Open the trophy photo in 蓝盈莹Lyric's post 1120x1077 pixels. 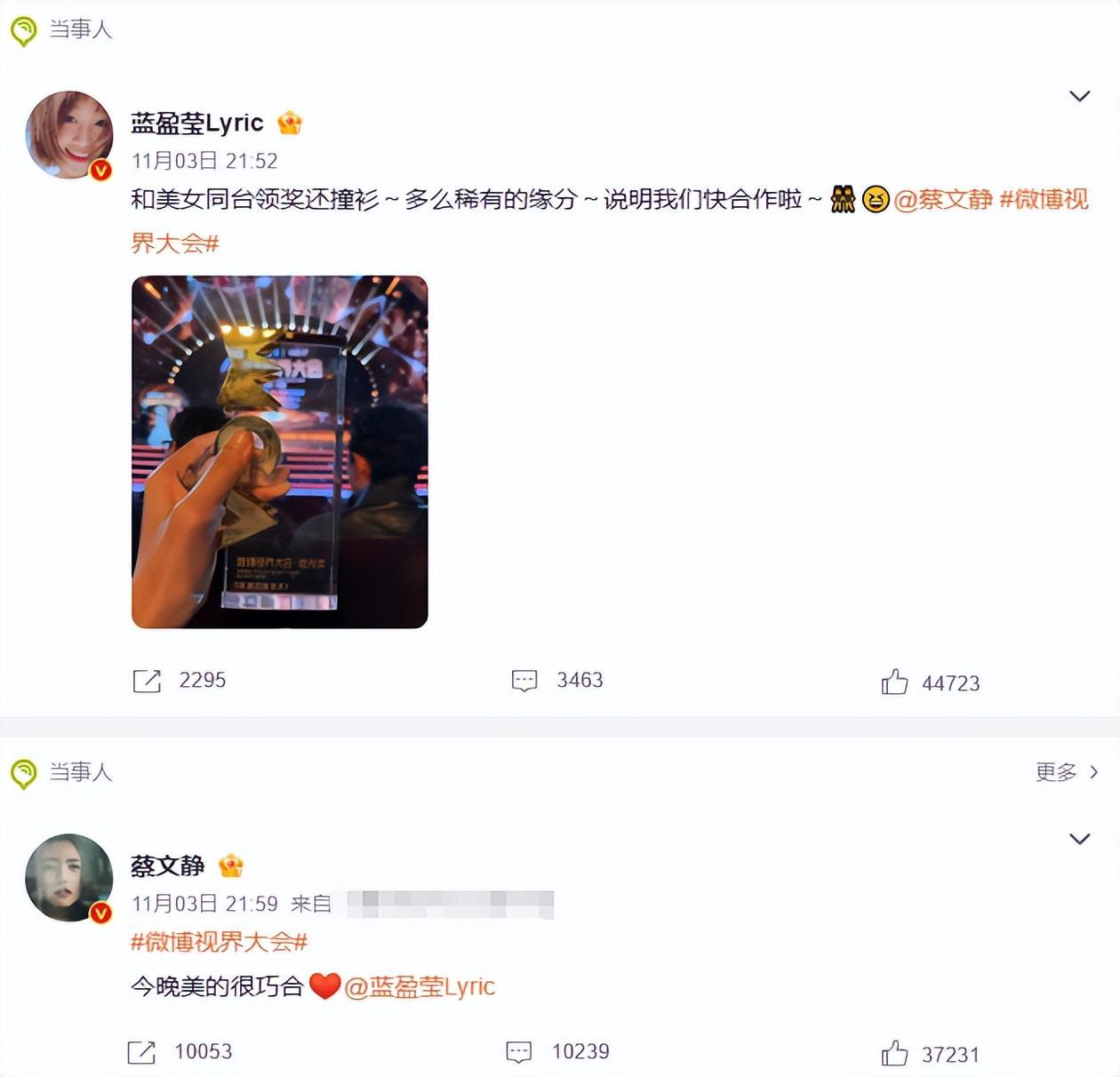pyautogui.click(x=280, y=451)
